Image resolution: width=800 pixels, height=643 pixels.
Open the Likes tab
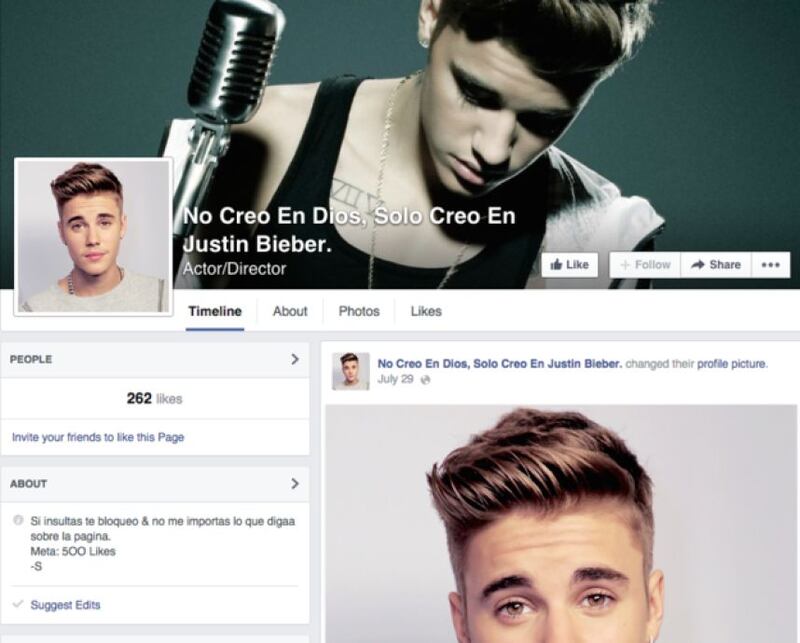(426, 311)
